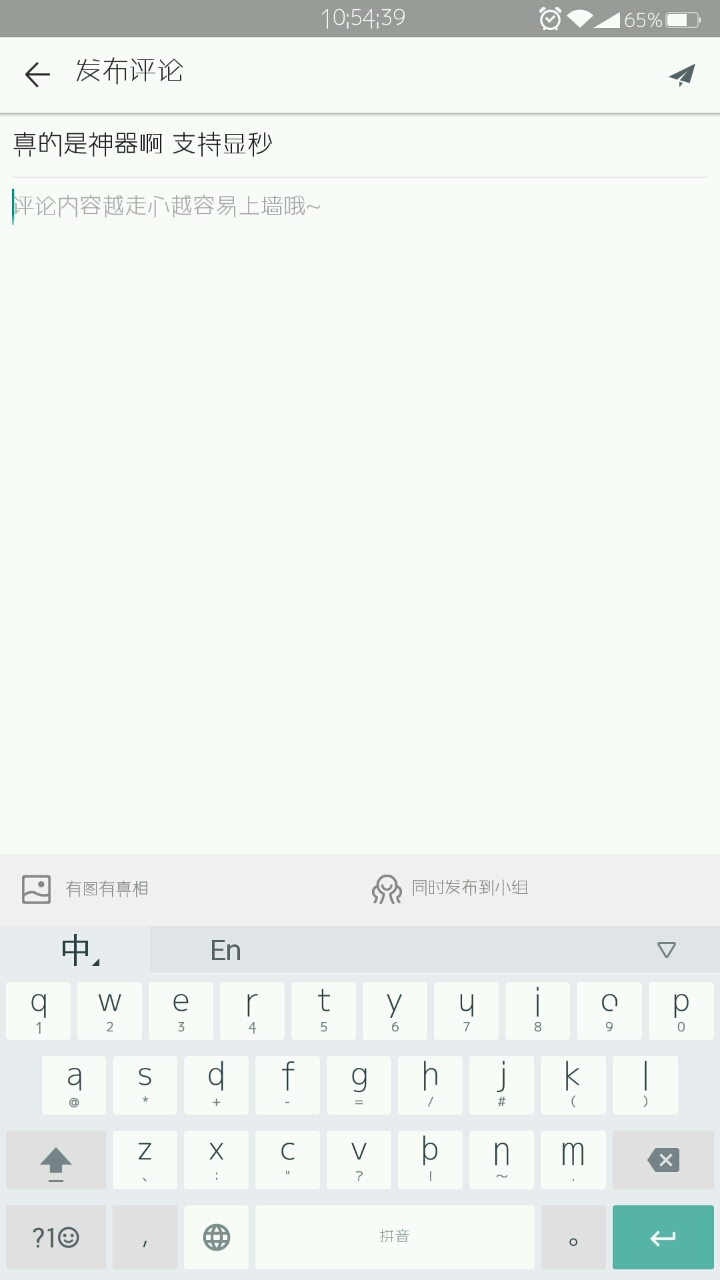720x1280 pixels.
Task: Hit the backspace key
Action: point(663,1160)
